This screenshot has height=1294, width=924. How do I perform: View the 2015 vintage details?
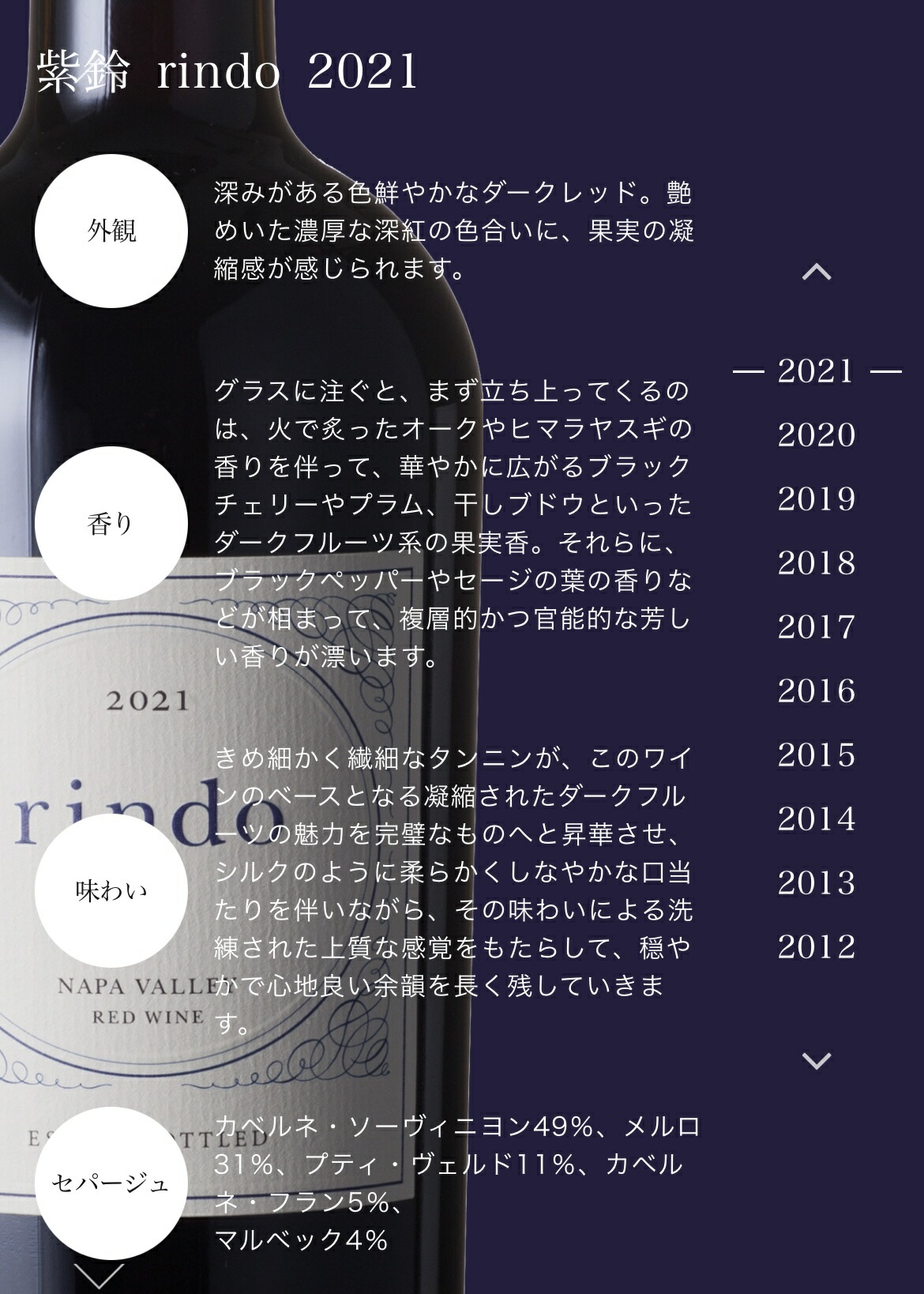coord(817,754)
